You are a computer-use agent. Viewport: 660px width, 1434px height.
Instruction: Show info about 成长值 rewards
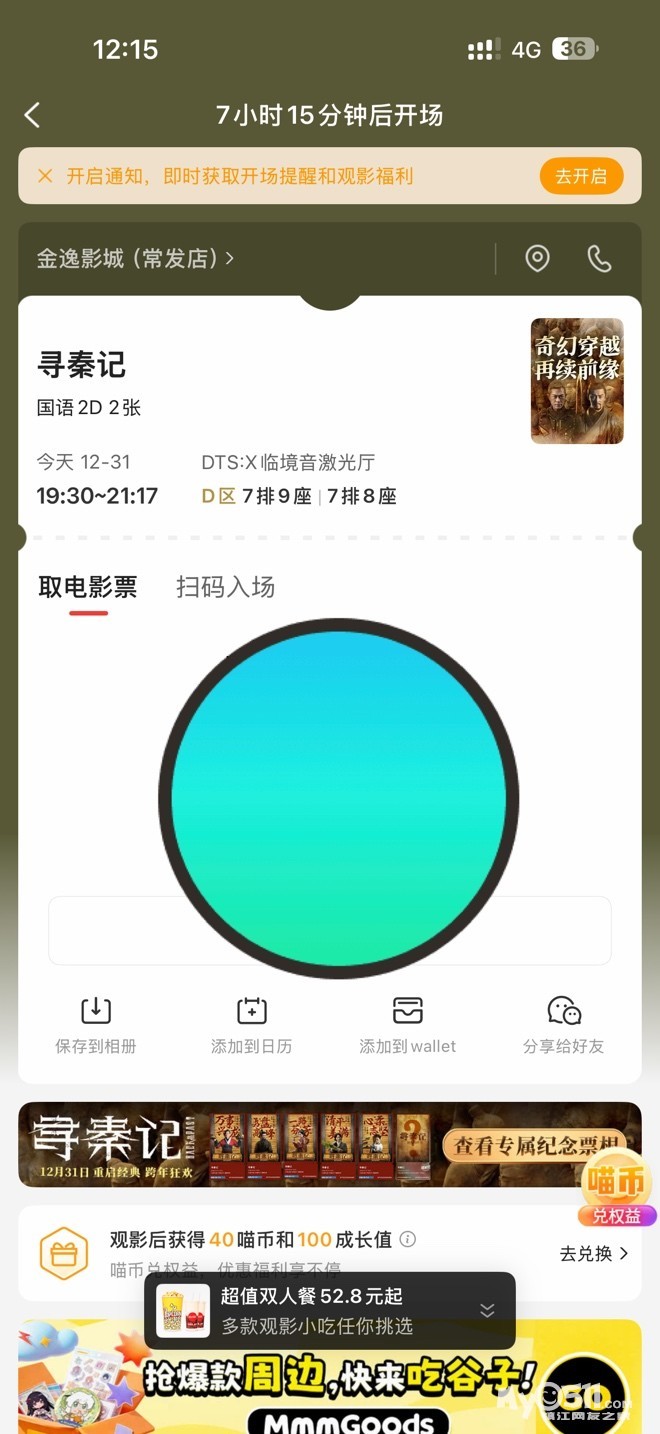pos(408,1240)
